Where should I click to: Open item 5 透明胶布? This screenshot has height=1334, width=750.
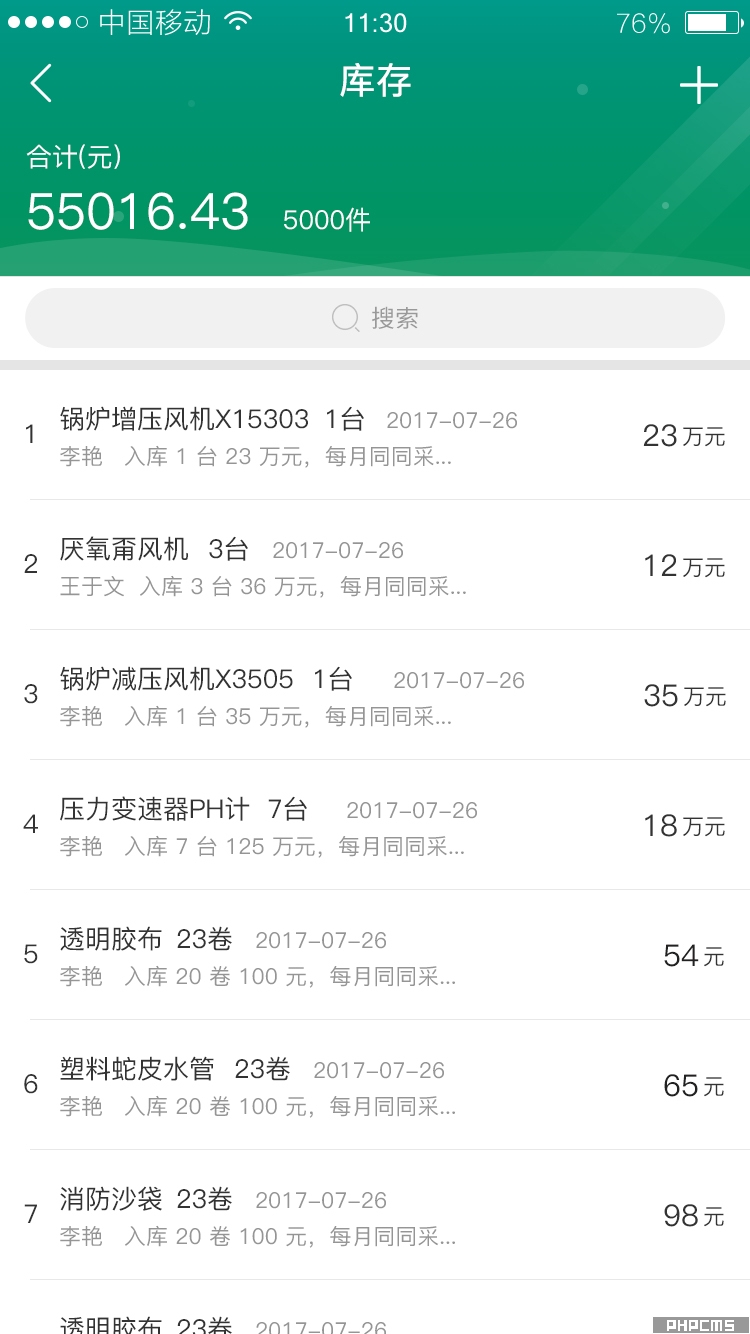coord(375,955)
